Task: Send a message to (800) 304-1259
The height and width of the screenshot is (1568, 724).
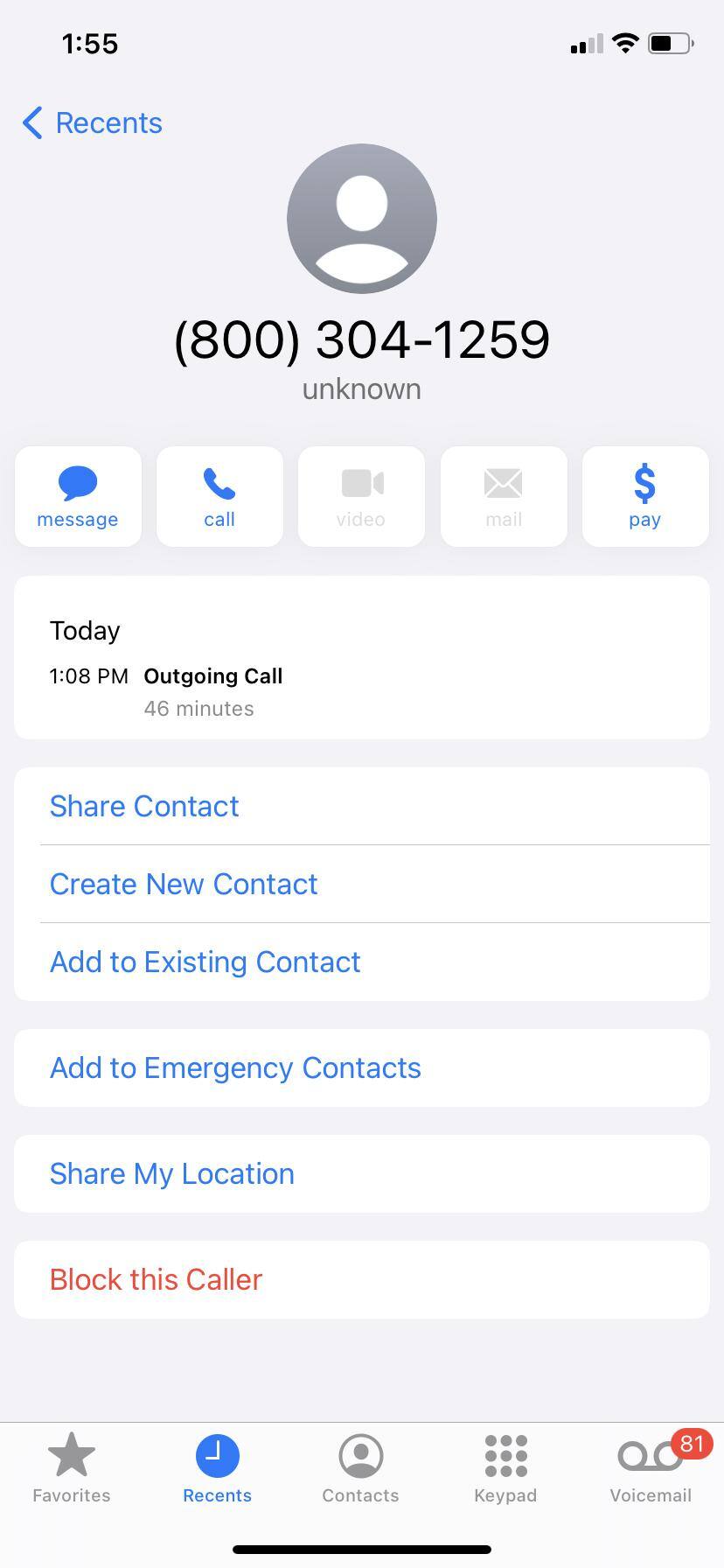Action: tap(78, 496)
